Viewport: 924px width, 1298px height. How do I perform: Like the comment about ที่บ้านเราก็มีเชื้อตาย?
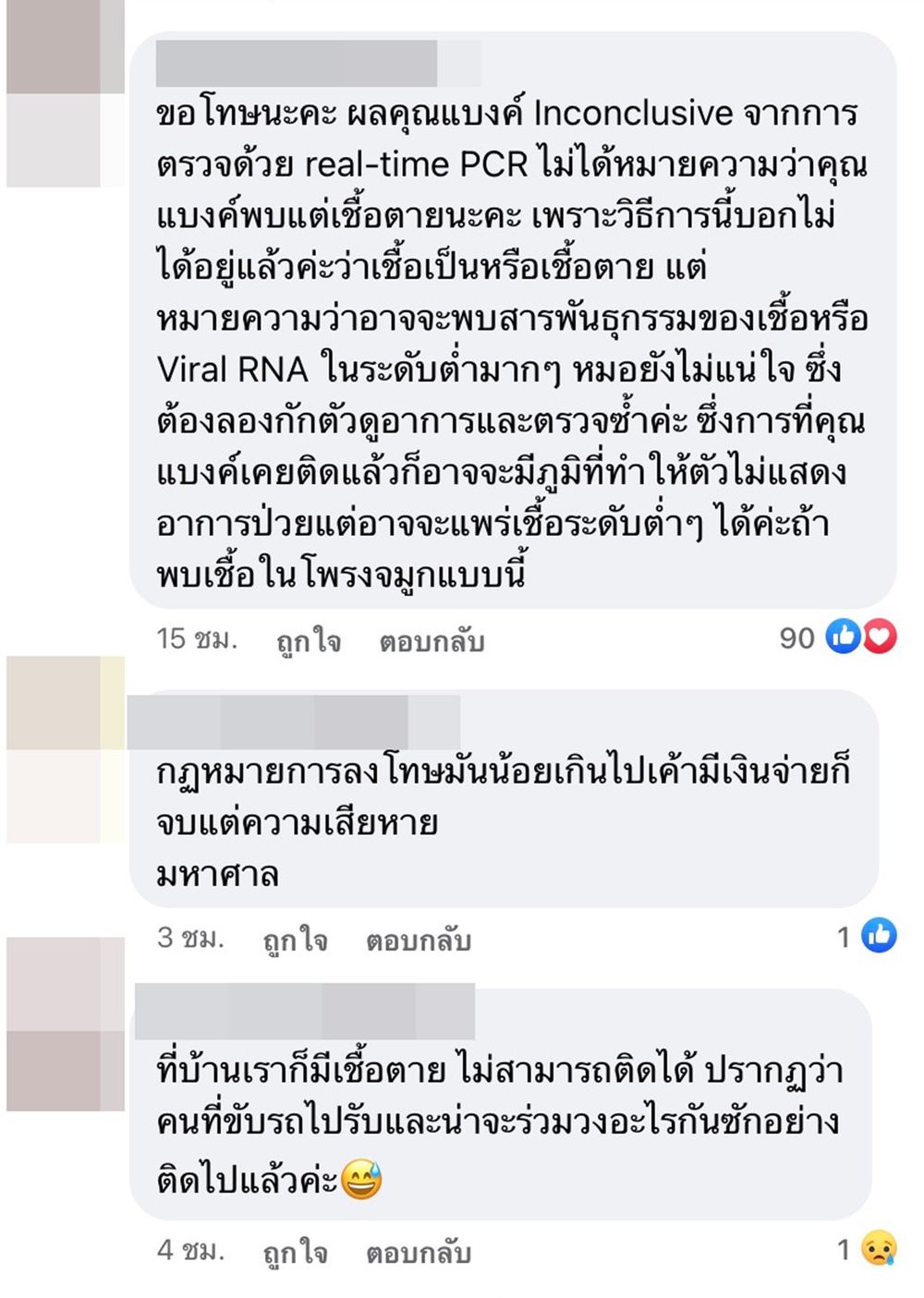(295, 1252)
